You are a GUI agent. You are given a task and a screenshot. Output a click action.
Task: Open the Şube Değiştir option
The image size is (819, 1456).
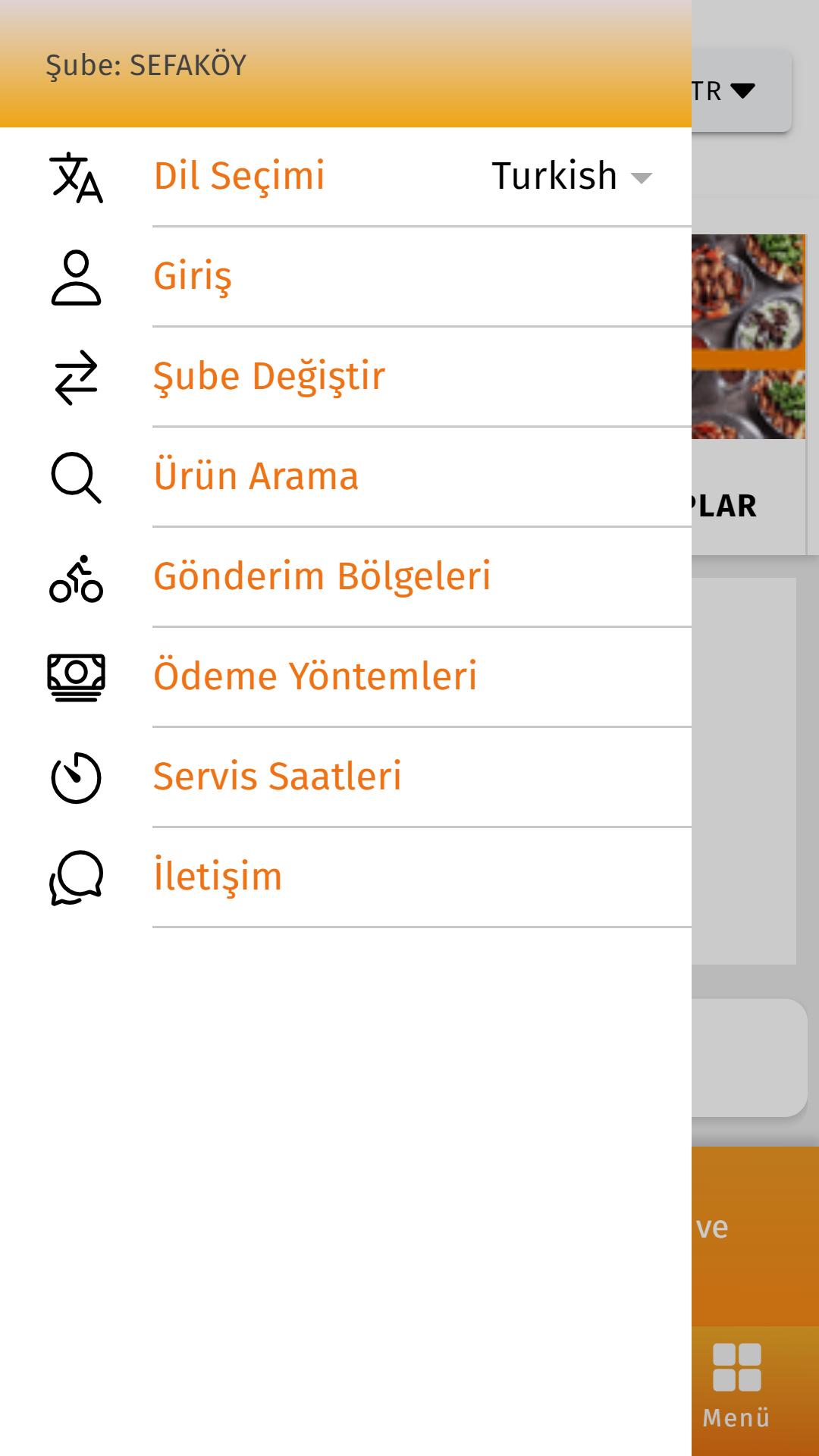pyautogui.click(x=269, y=377)
